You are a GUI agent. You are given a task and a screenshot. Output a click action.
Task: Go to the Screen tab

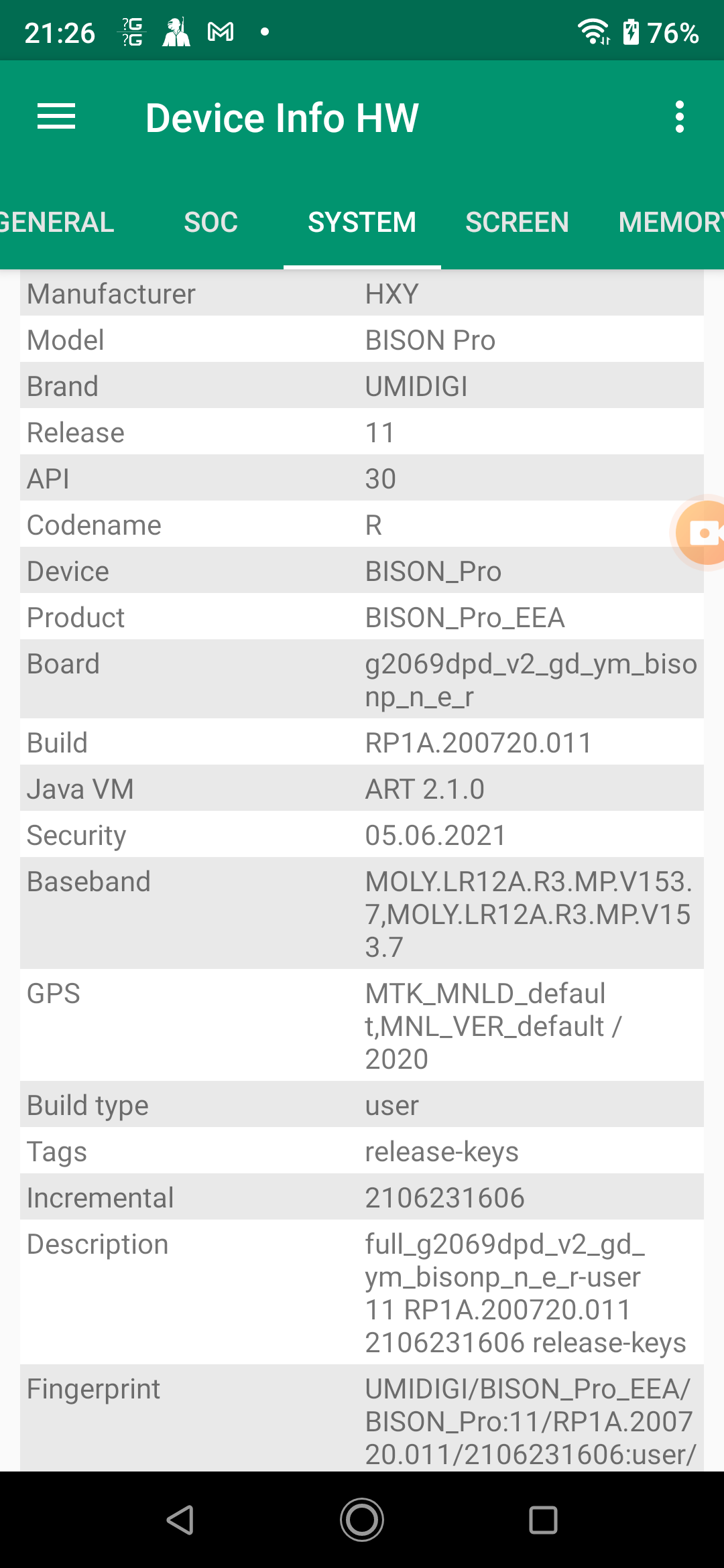(x=517, y=222)
